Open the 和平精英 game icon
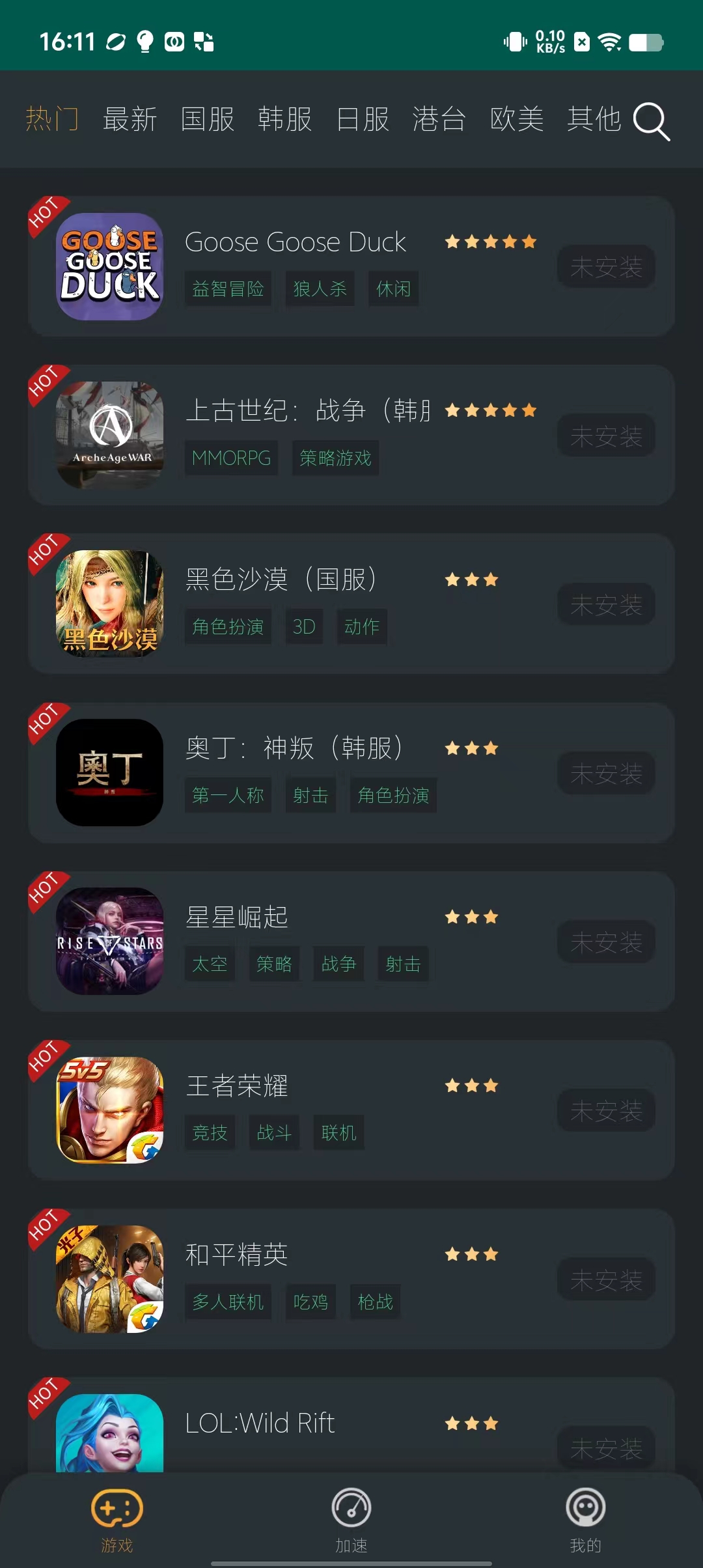Screen dimensions: 703x1568 pos(109,1280)
